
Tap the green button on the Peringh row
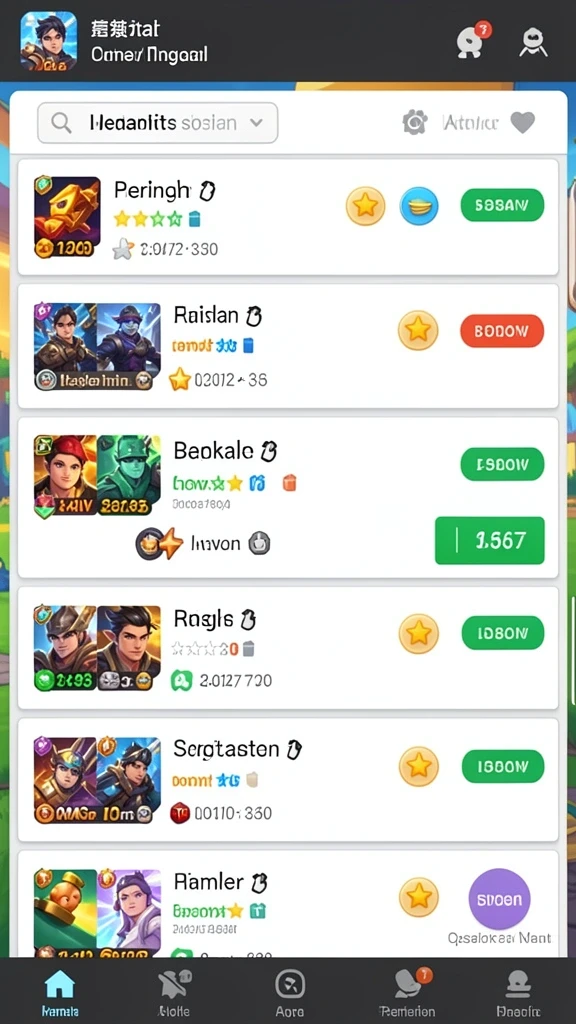tap(502, 206)
